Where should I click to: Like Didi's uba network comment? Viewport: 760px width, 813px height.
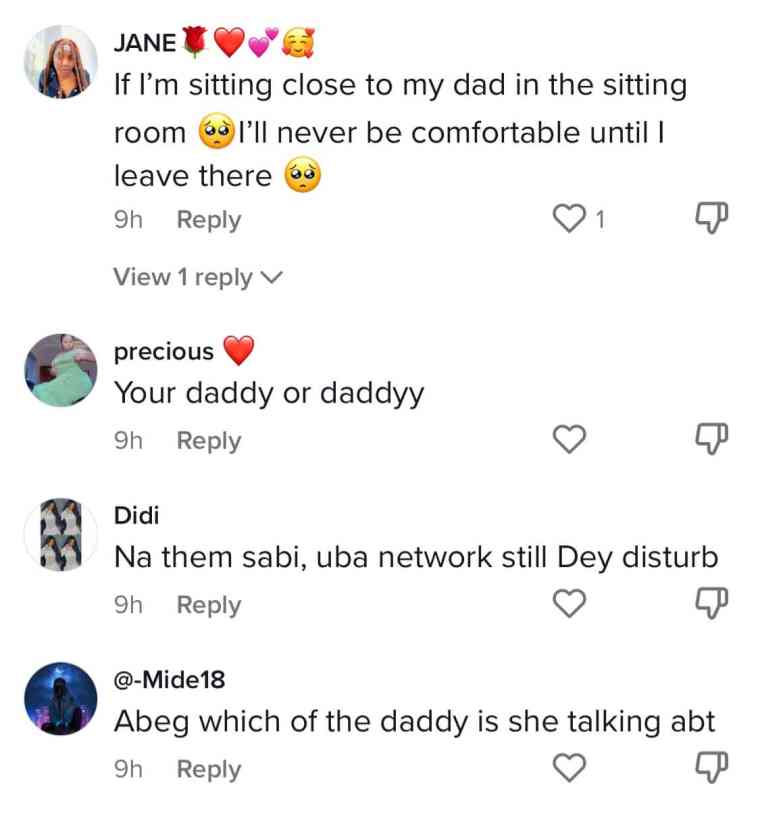[x=569, y=604]
